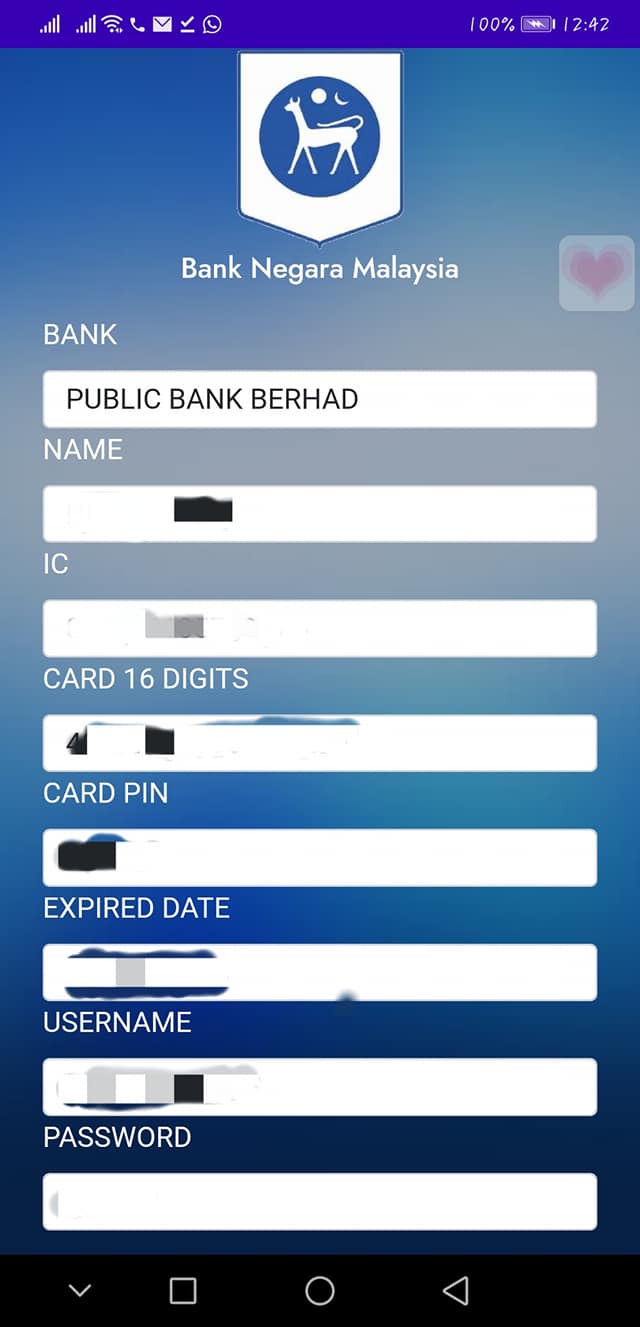The height and width of the screenshot is (1327, 640).
Task: Tap the BANK field showing PUBLIC BANK BERHAD
Action: click(x=320, y=399)
